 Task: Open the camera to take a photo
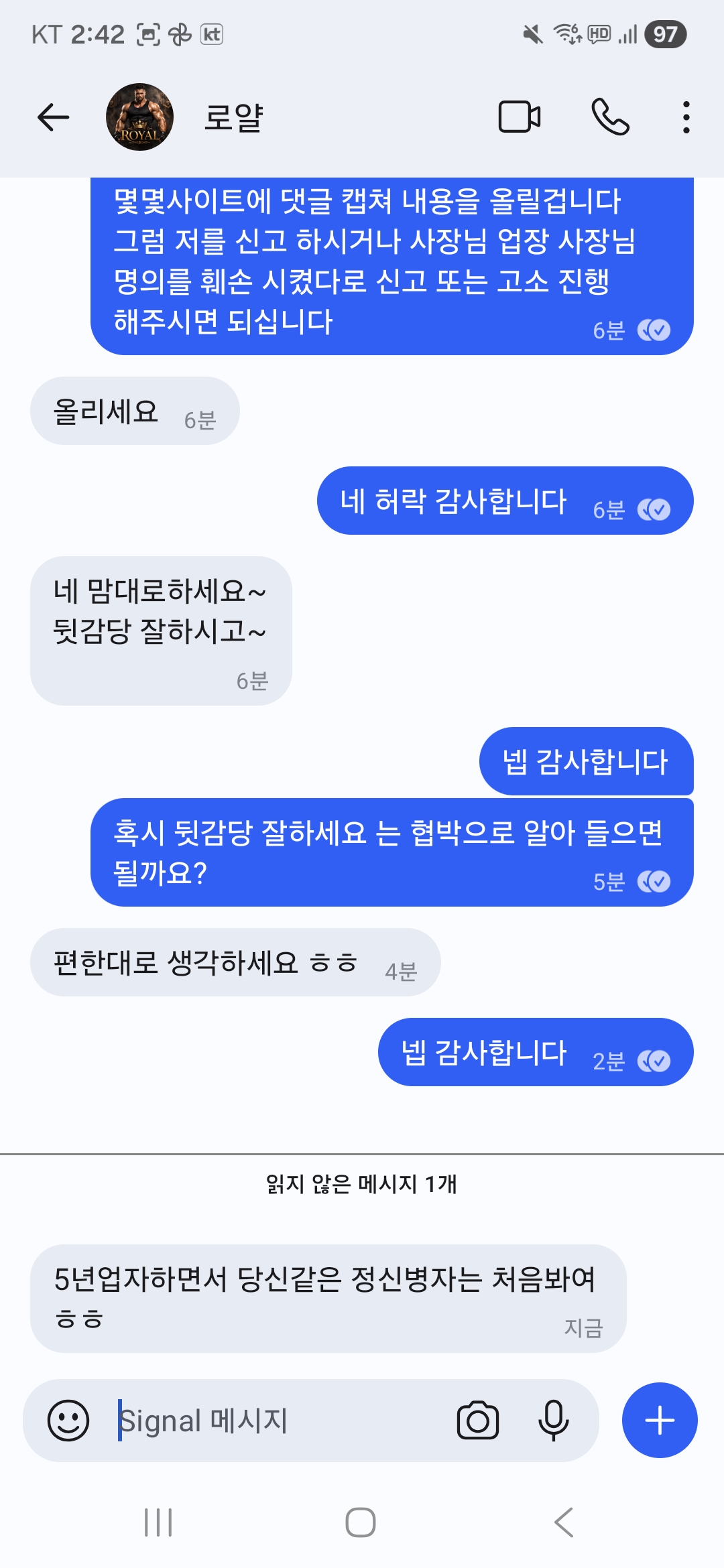pos(477,1420)
